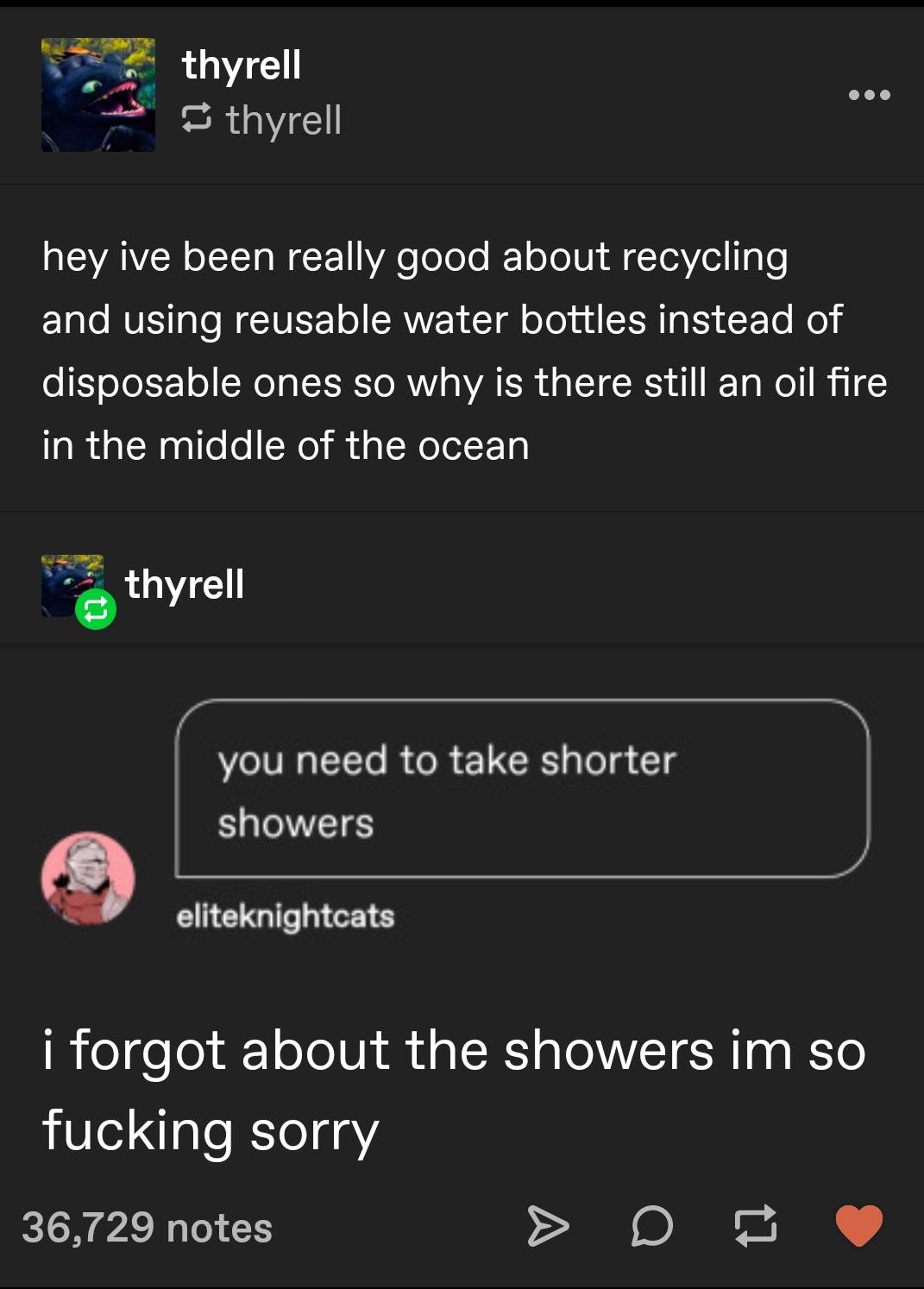Open eliteknightcats' round avatar
The height and width of the screenshot is (1289, 924).
point(88,878)
